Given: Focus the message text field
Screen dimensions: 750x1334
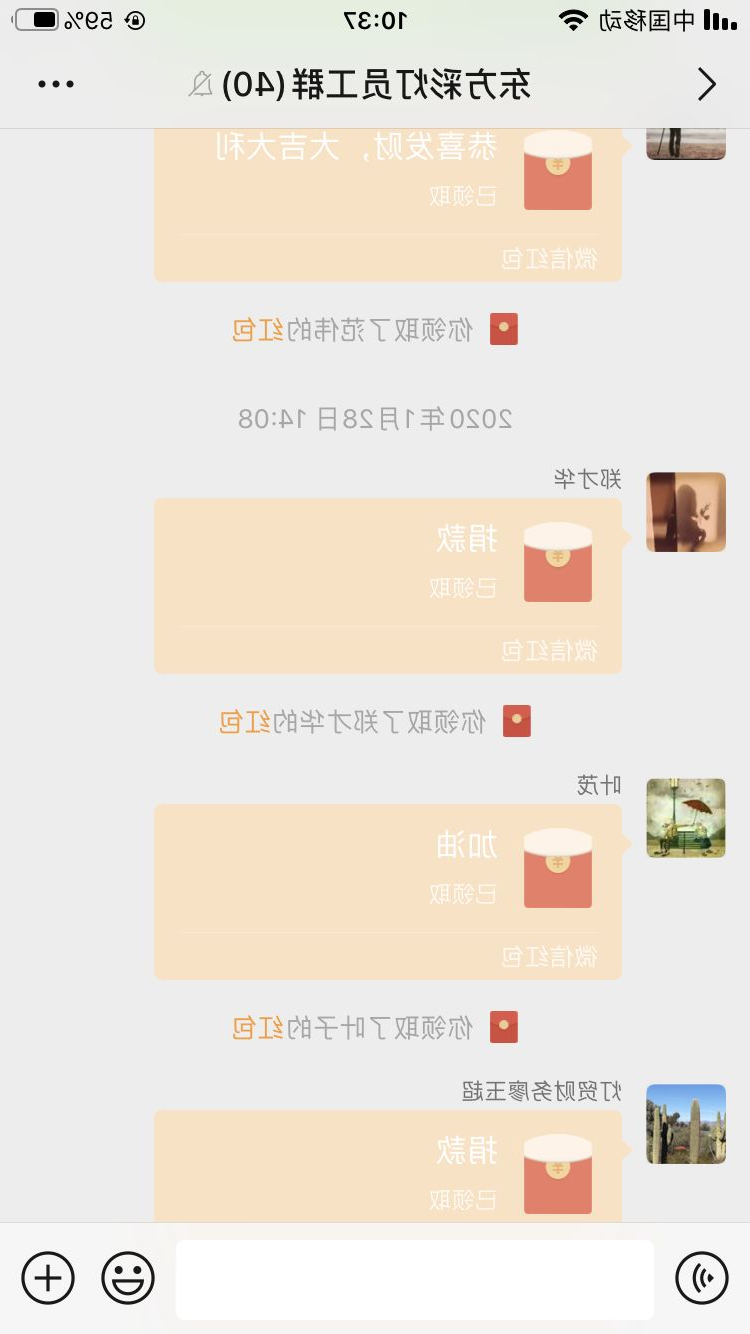Looking at the screenshot, I should pos(415,1279).
